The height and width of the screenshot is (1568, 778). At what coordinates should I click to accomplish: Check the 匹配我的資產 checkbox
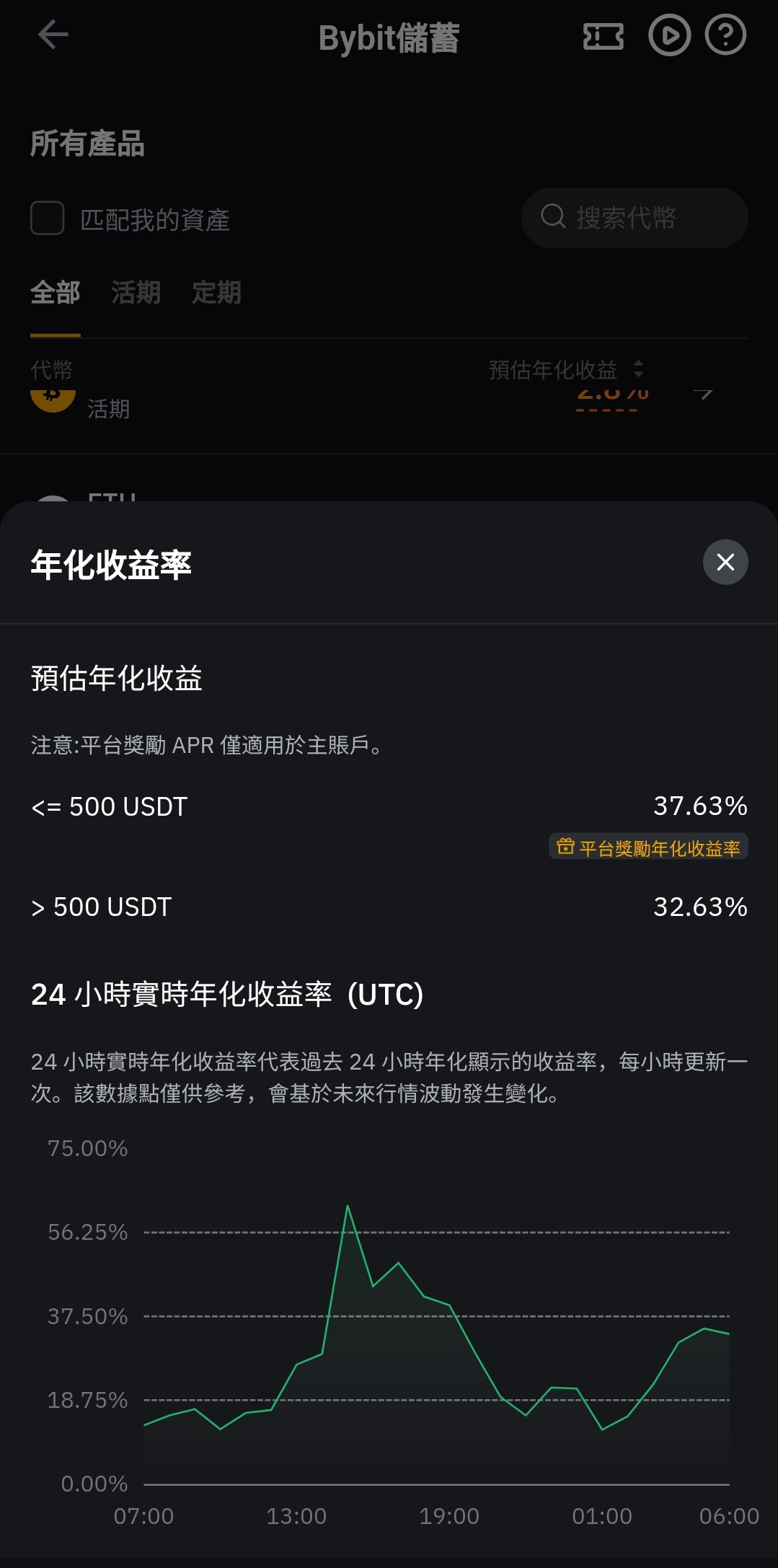tap(48, 218)
